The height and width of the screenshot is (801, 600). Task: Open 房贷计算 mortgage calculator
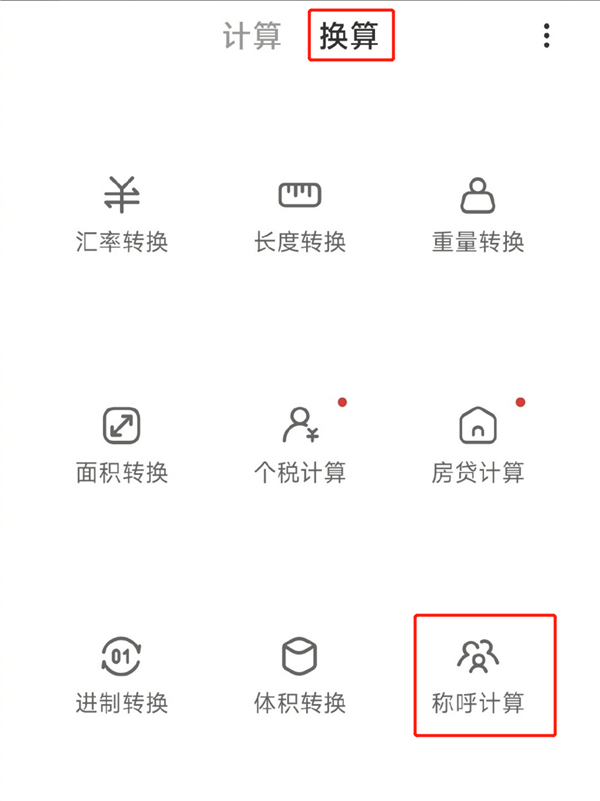click(478, 445)
